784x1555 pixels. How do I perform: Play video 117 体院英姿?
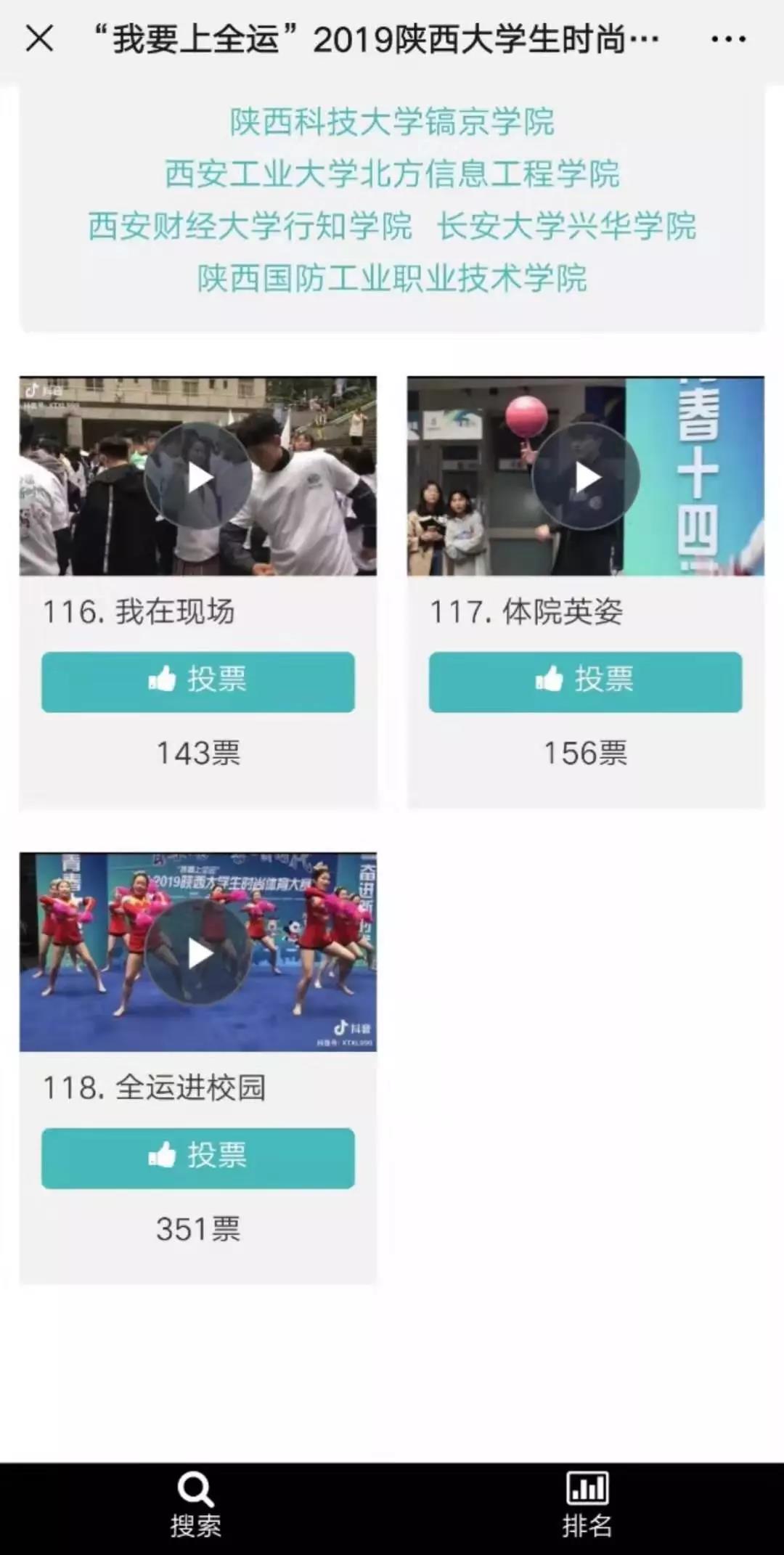pos(586,477)
